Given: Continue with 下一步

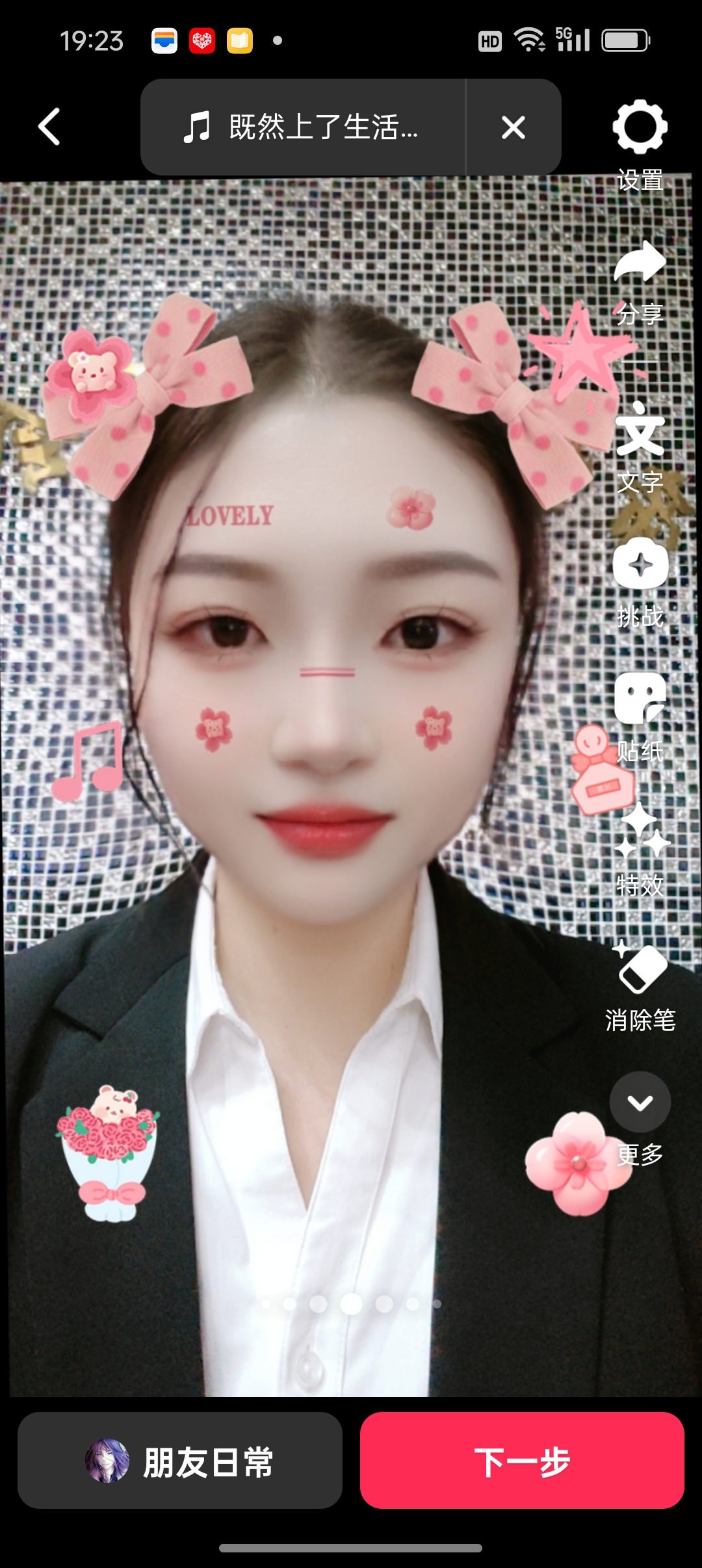Looking at the screenshot, I should tap(522, 1461).
